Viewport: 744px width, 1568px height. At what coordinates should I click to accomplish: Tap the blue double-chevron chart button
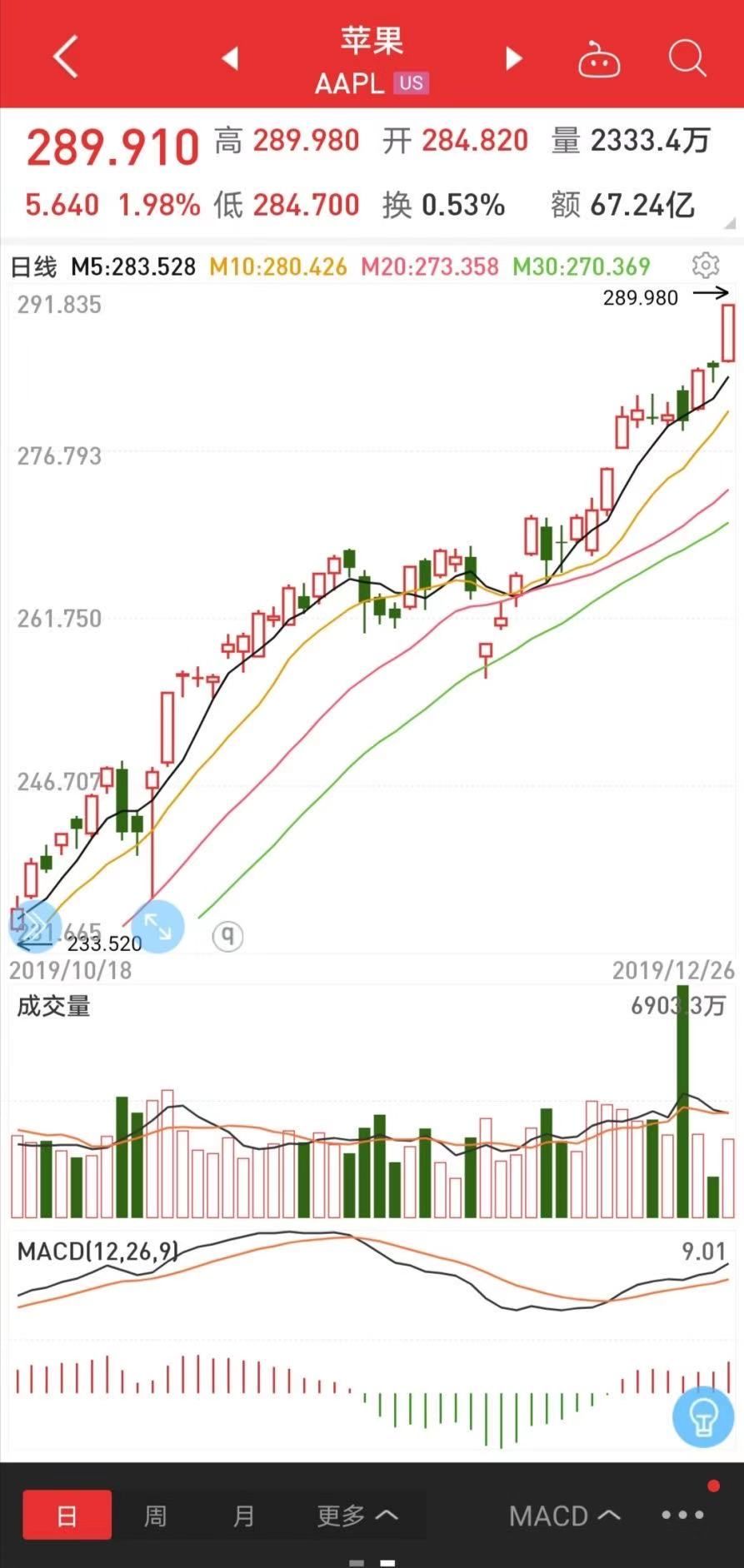coord(33,926)
